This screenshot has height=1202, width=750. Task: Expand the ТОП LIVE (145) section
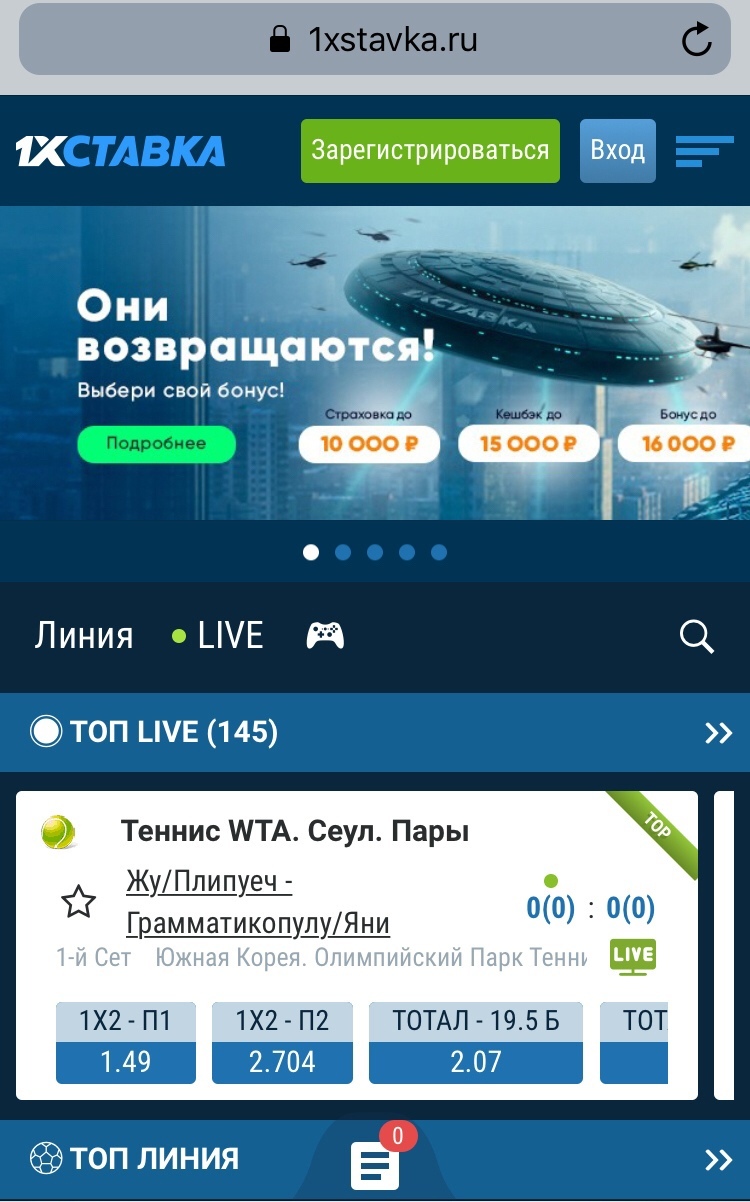pyautogui.click(x=718, y=733)
